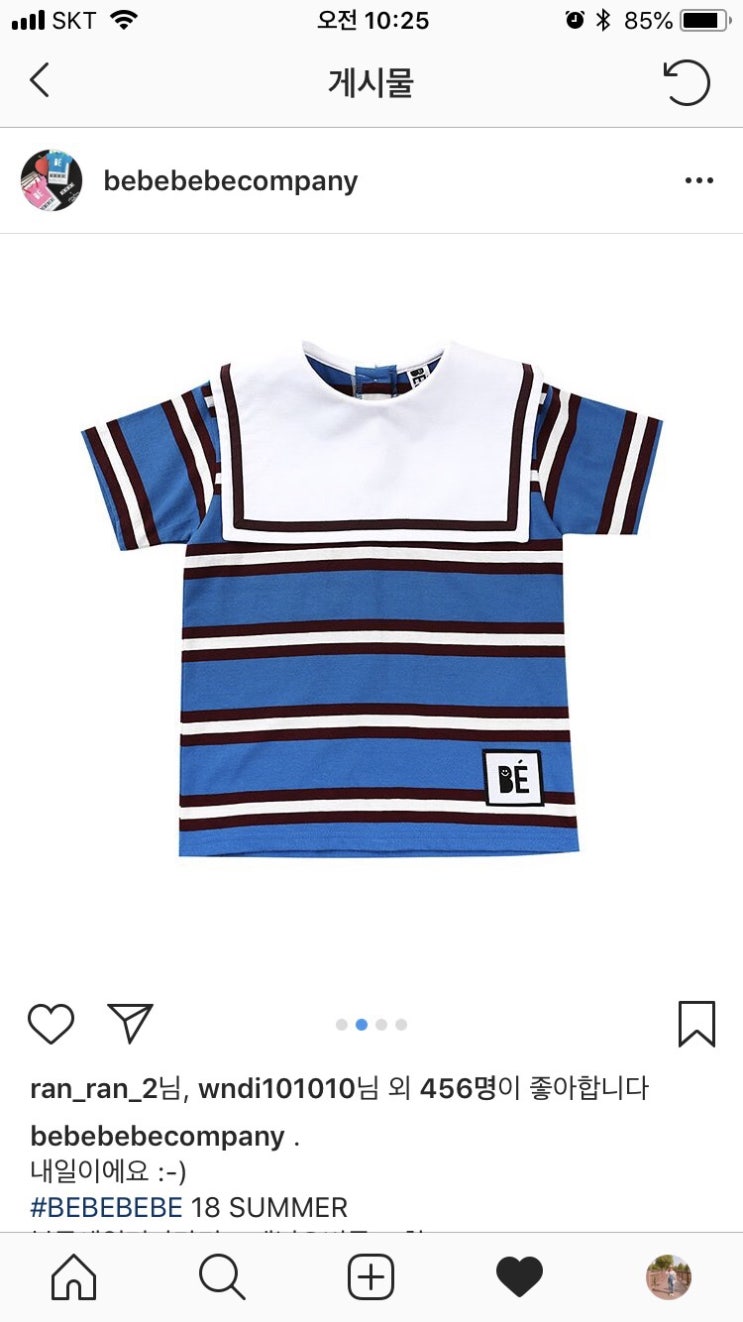The width and height of the screenshot is (743, 1322).
Task: Like the post with the heart outline
Action: pos(51,1024)
